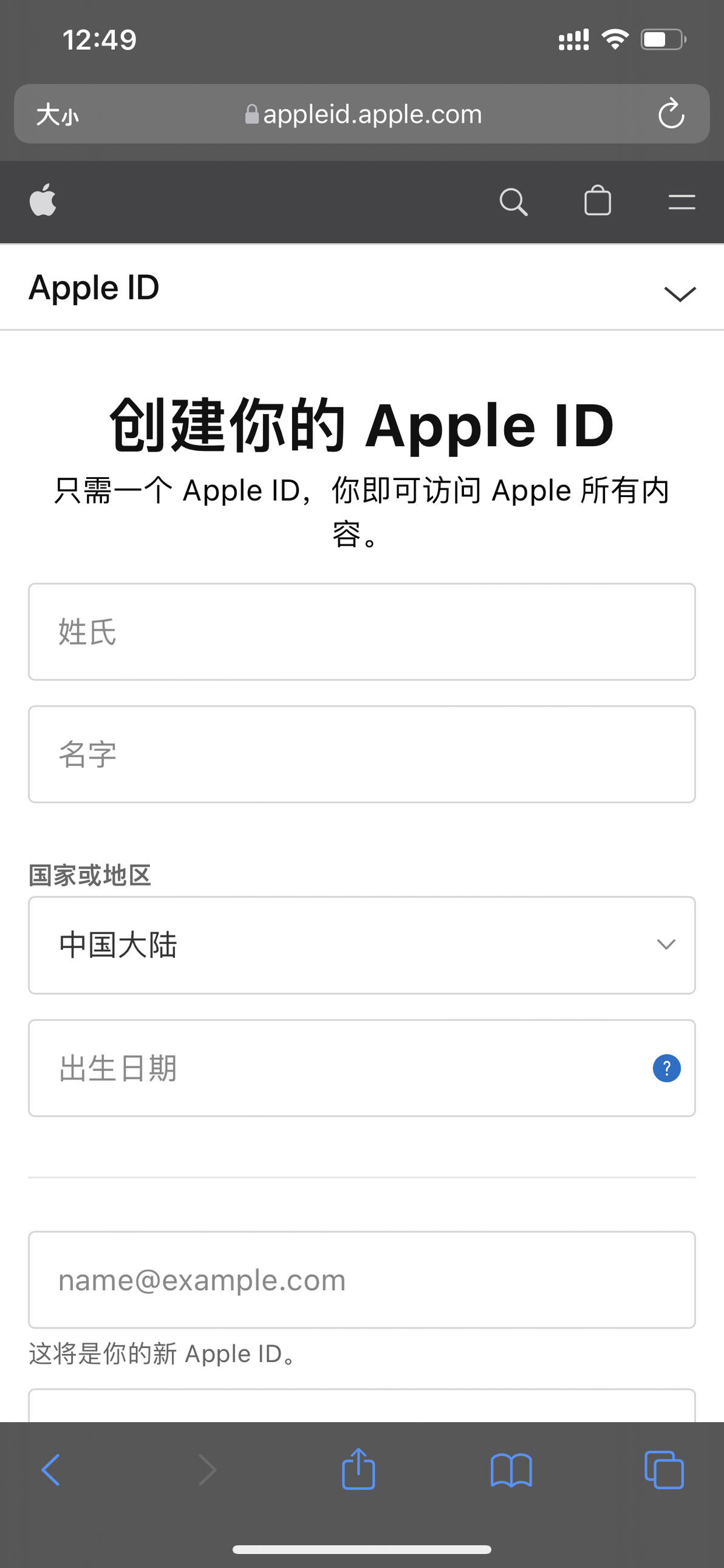Screen dimensions: 724x1568
Task: Open the Apple home logo
Action: point(43,201)
